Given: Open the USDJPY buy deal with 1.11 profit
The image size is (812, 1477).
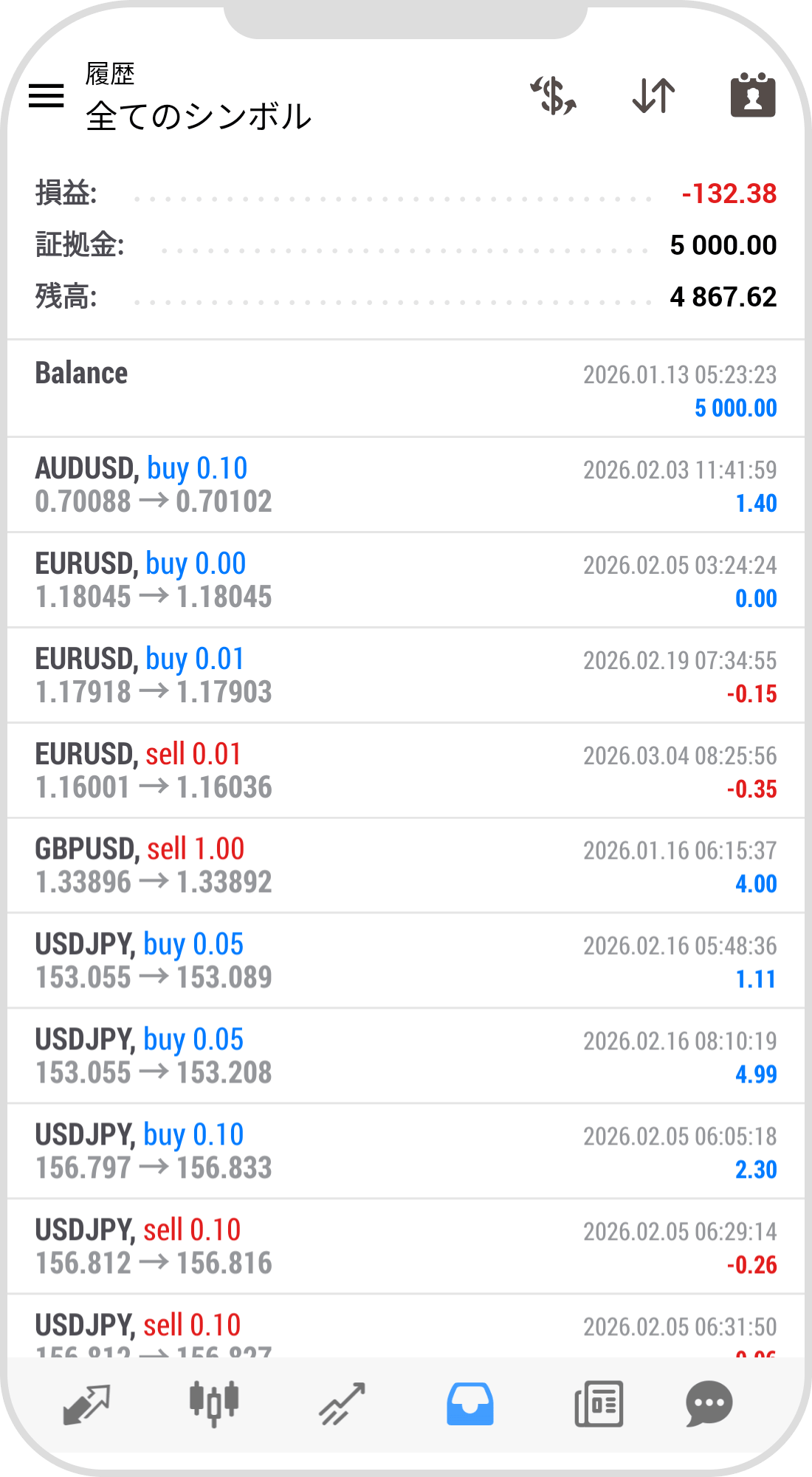Looking at the screenshot, I should pyautogui.click(x=406, y=961).
